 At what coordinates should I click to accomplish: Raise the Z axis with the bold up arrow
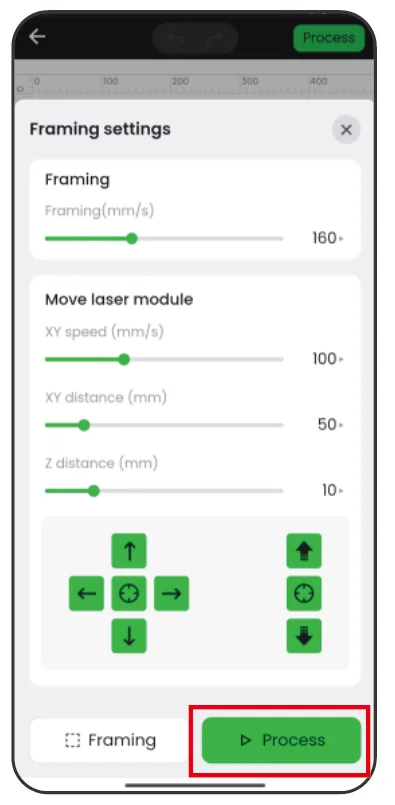tap(304, 551)
